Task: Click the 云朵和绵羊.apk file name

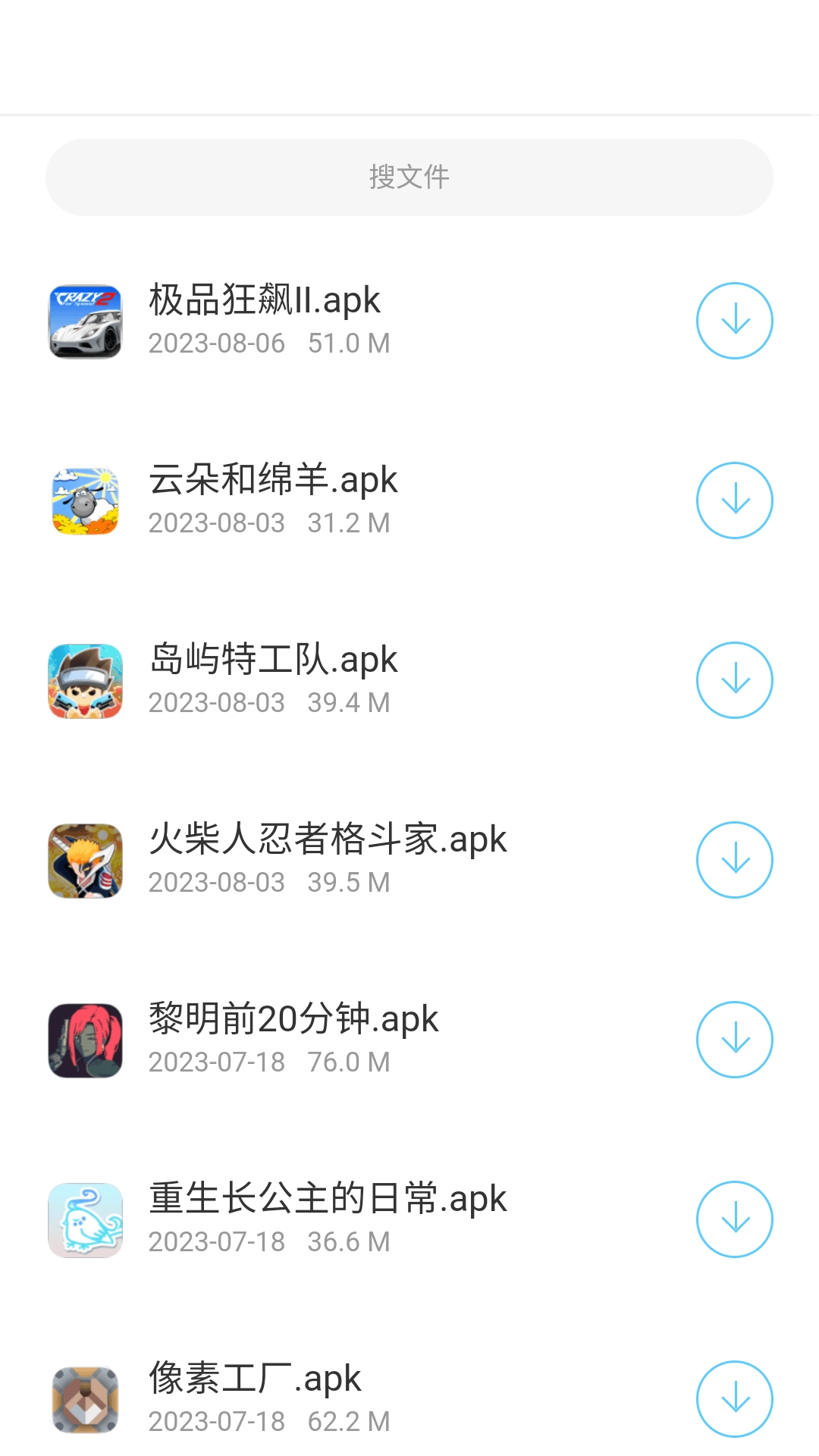Action: [271, 479]
